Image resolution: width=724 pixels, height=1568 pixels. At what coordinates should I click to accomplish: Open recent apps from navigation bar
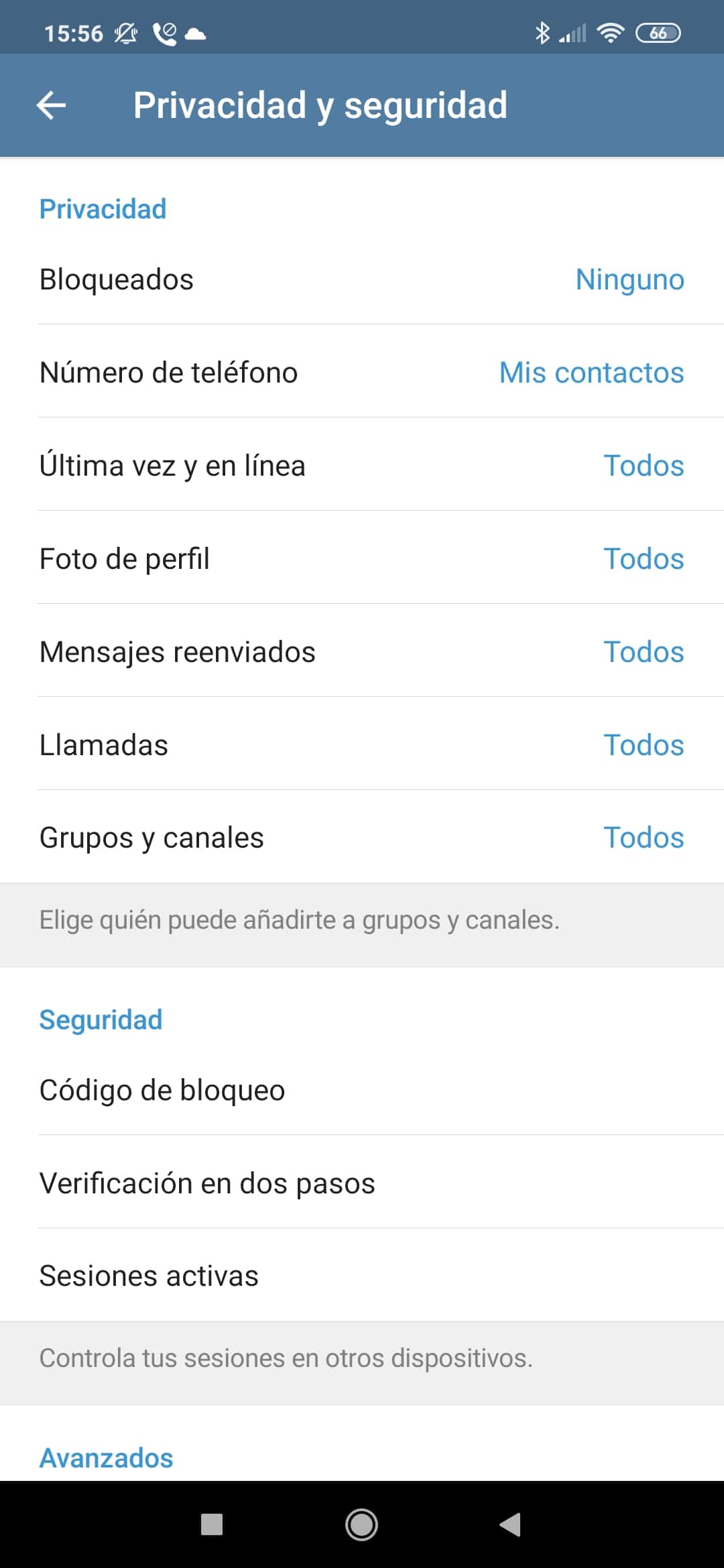[212, 1525]
